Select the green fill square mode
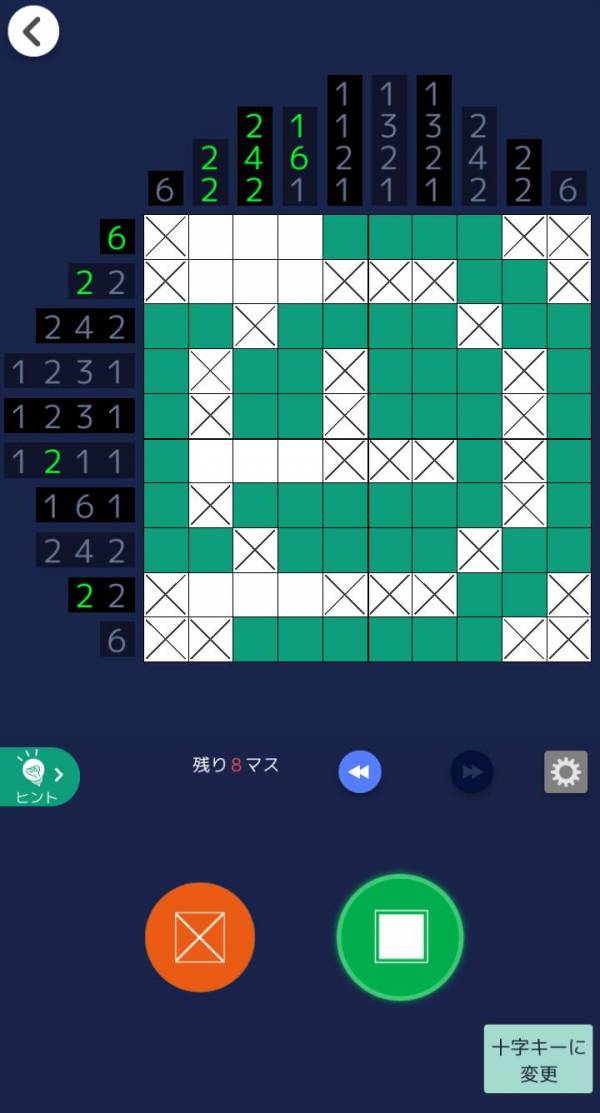This screenshot has height=1113, width=600. click(400, 937)
